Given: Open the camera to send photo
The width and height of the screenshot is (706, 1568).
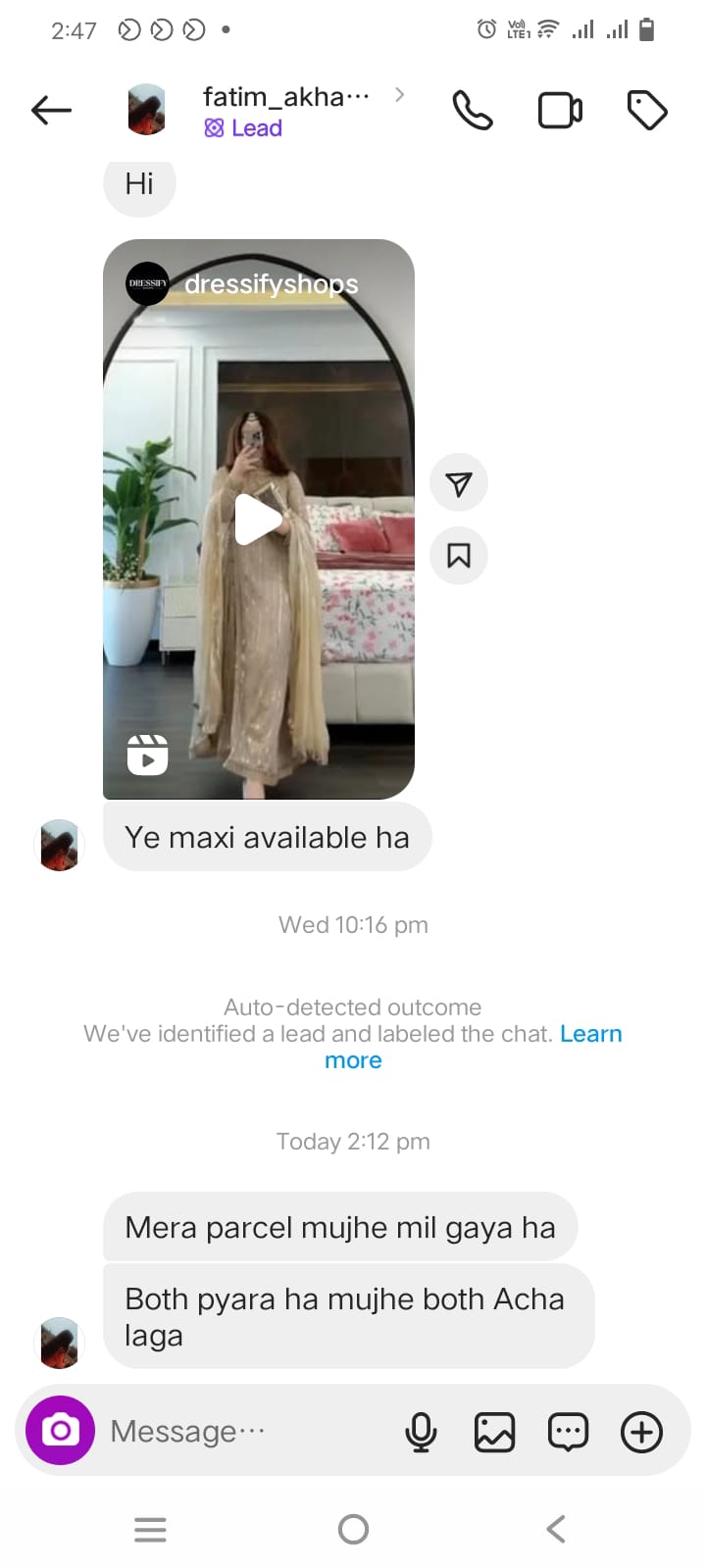Looking at the screenshot, I should (x=61, y=1431).
